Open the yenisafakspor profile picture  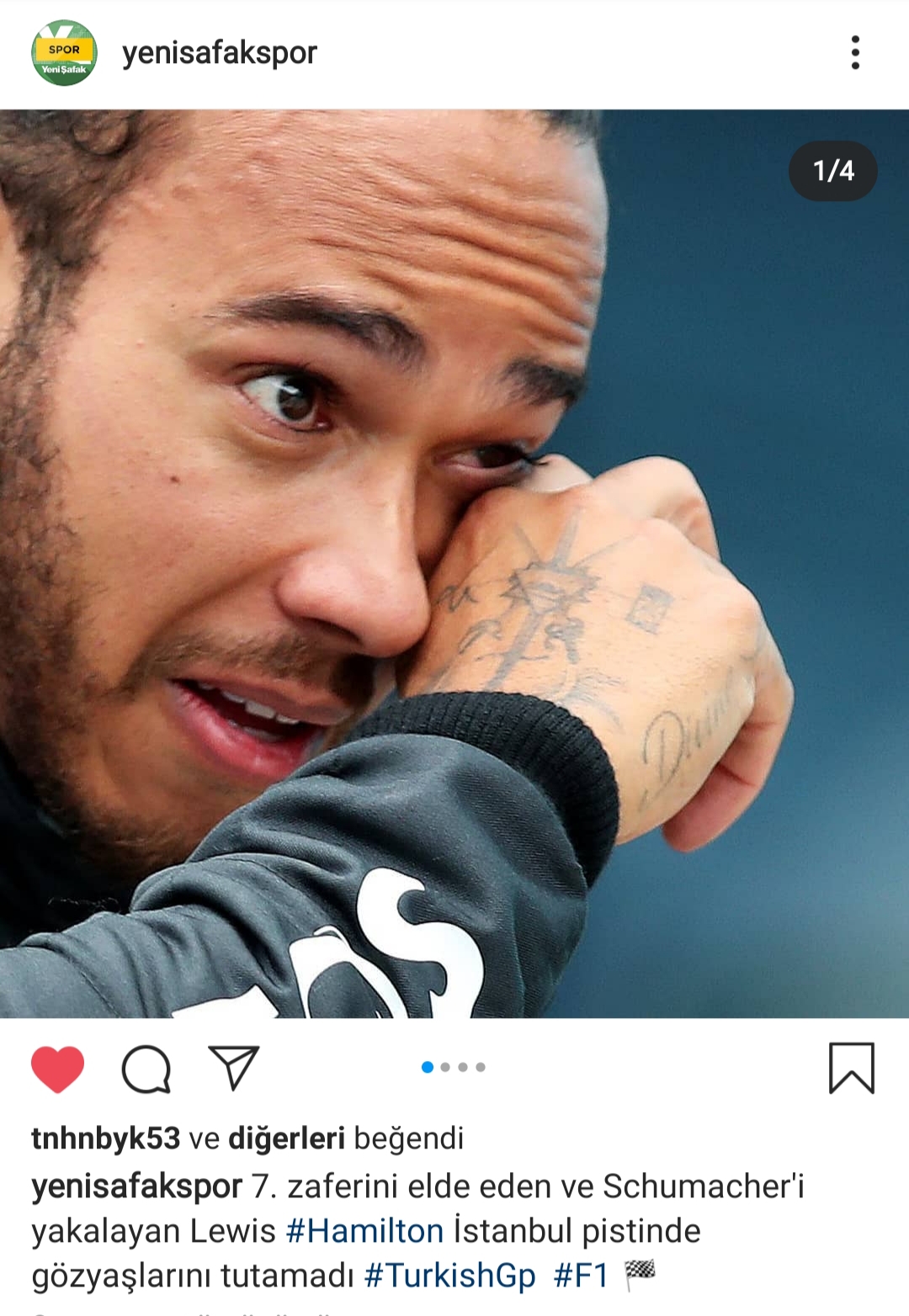coord(64,53)
